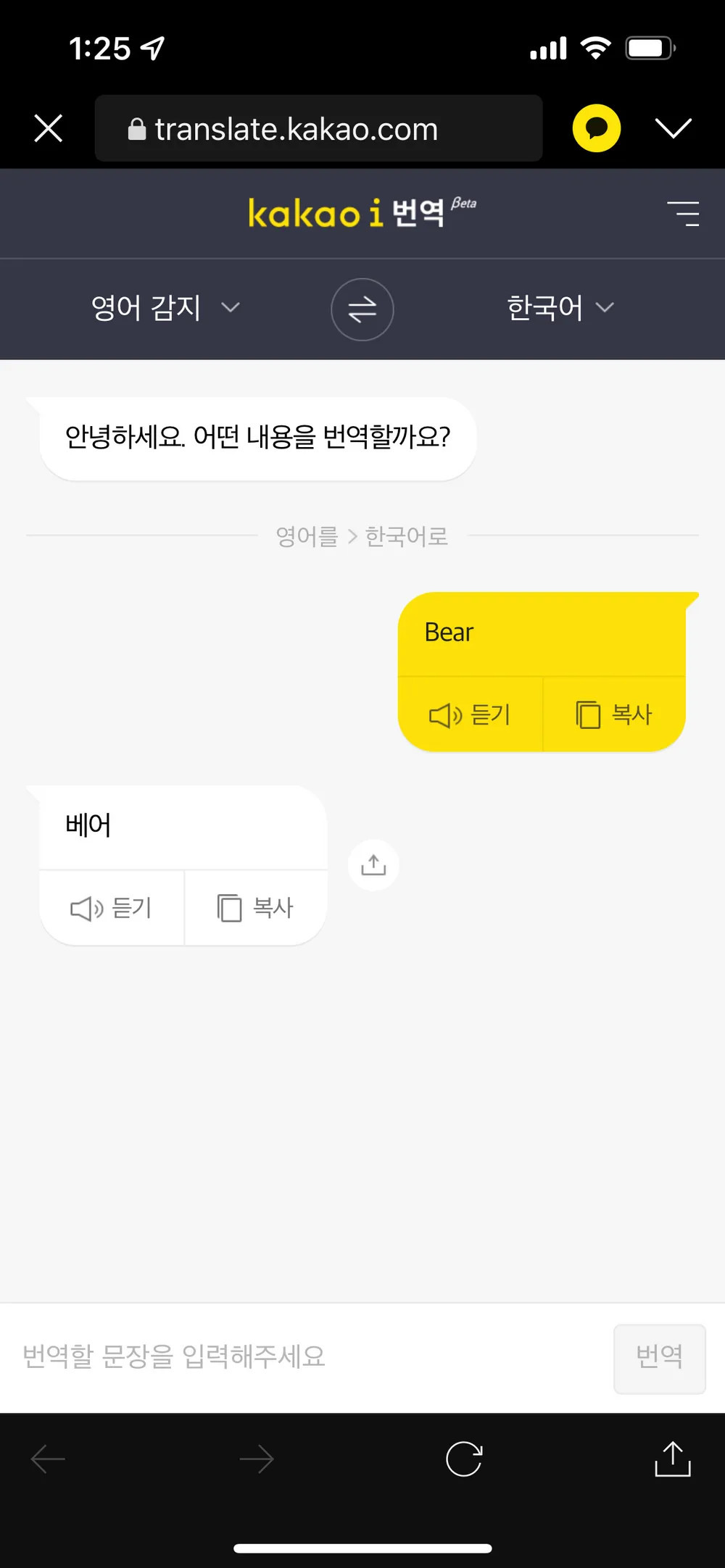
Task: Copy the source text Bear
Action: coord(614,715)
